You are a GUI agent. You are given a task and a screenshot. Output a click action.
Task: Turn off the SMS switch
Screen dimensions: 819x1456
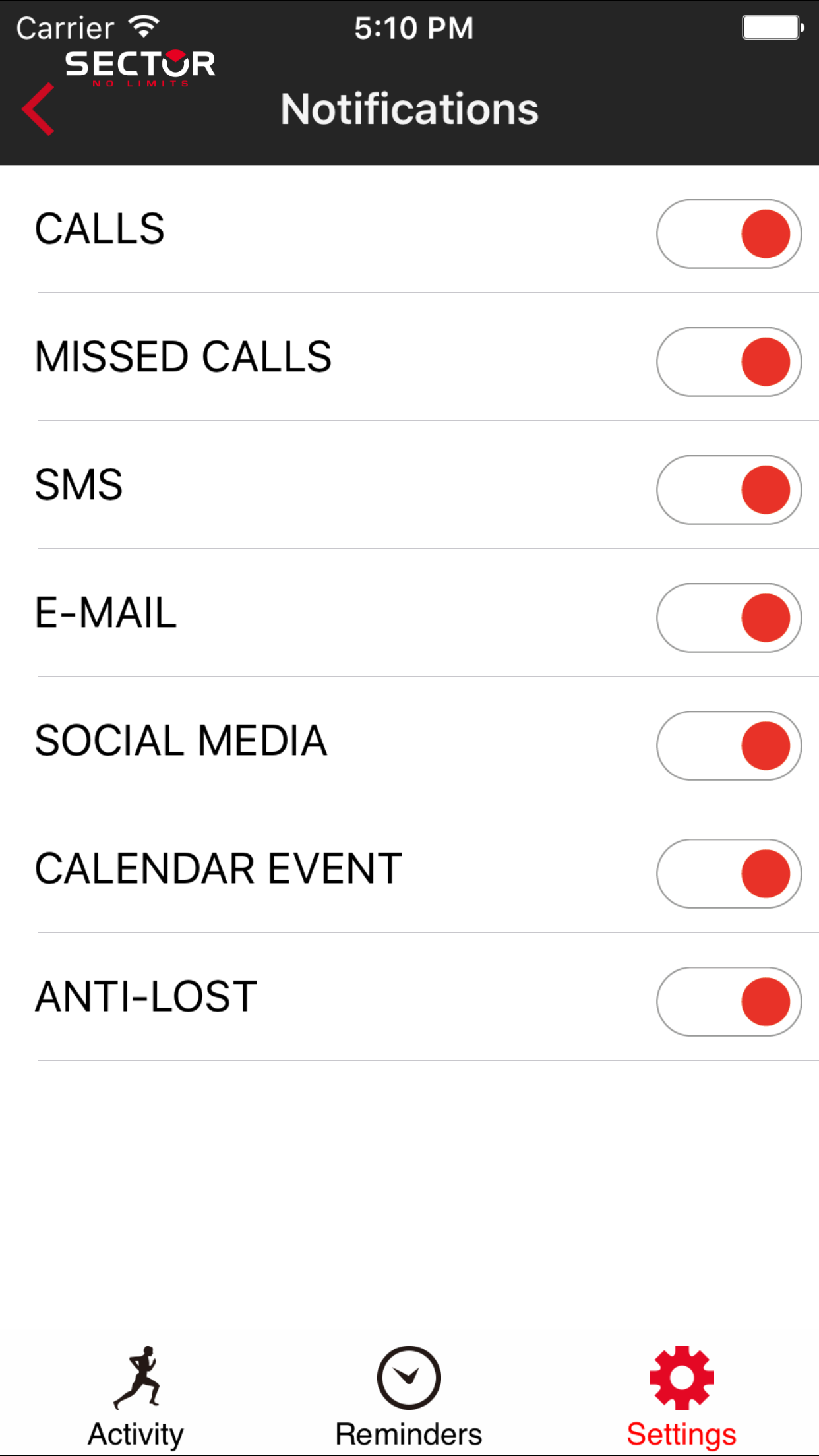729,490
